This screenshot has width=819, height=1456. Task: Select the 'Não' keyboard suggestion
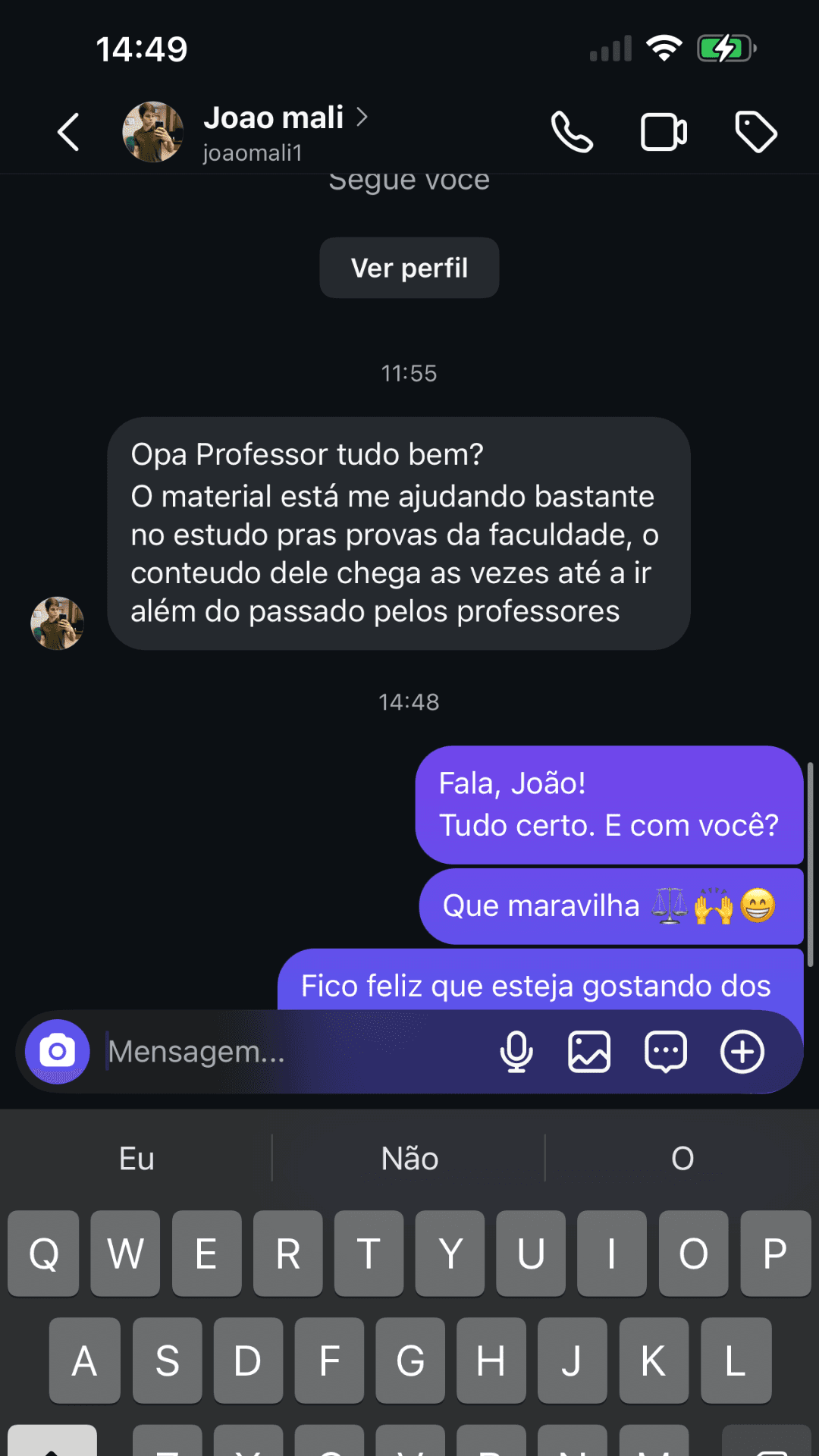tap(409, 1158)
